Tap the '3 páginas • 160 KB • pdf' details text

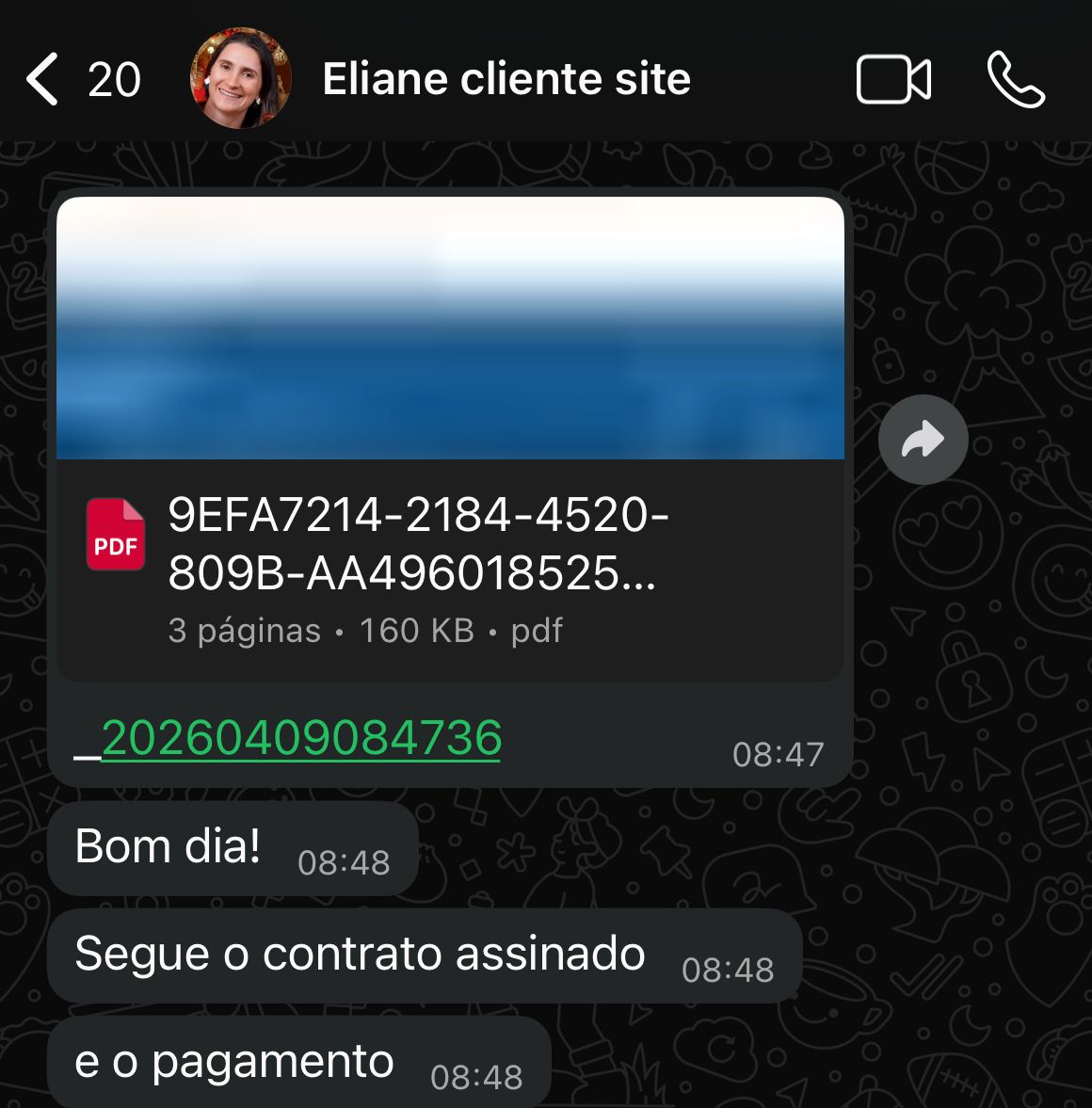362,631
